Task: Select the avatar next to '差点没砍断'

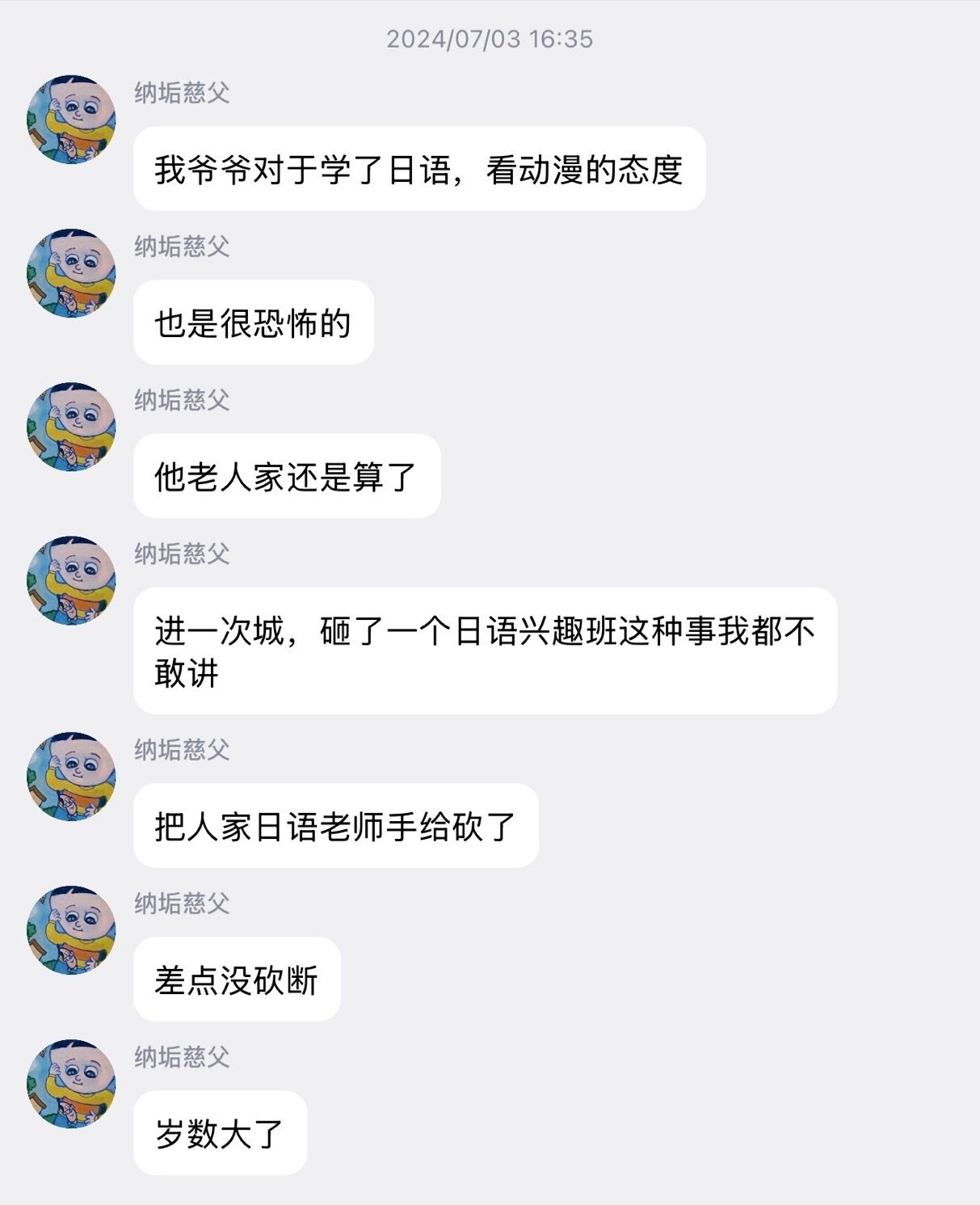Action: pos(71,929)
